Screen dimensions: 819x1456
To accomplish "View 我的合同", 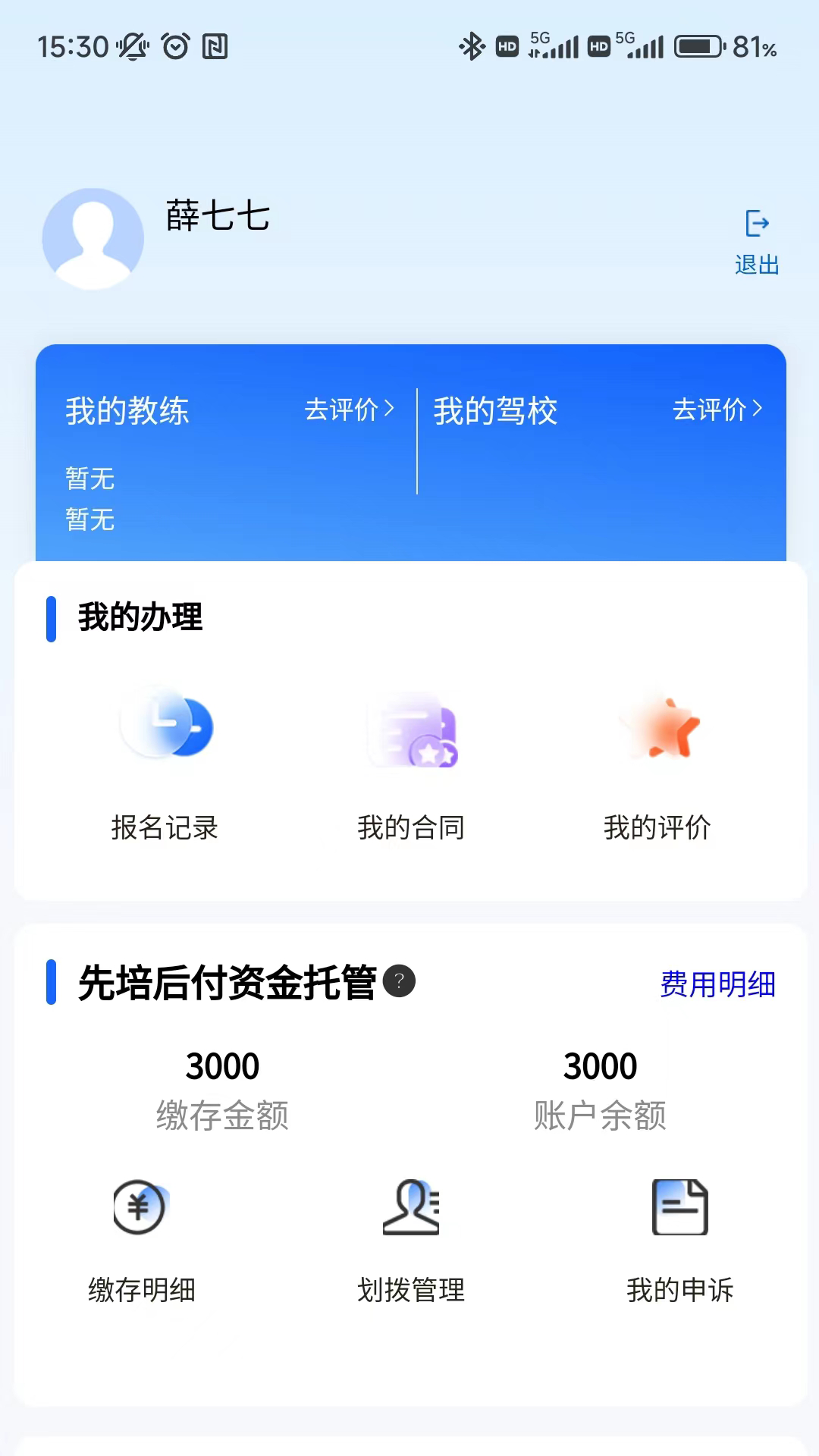I will (410, 764).
